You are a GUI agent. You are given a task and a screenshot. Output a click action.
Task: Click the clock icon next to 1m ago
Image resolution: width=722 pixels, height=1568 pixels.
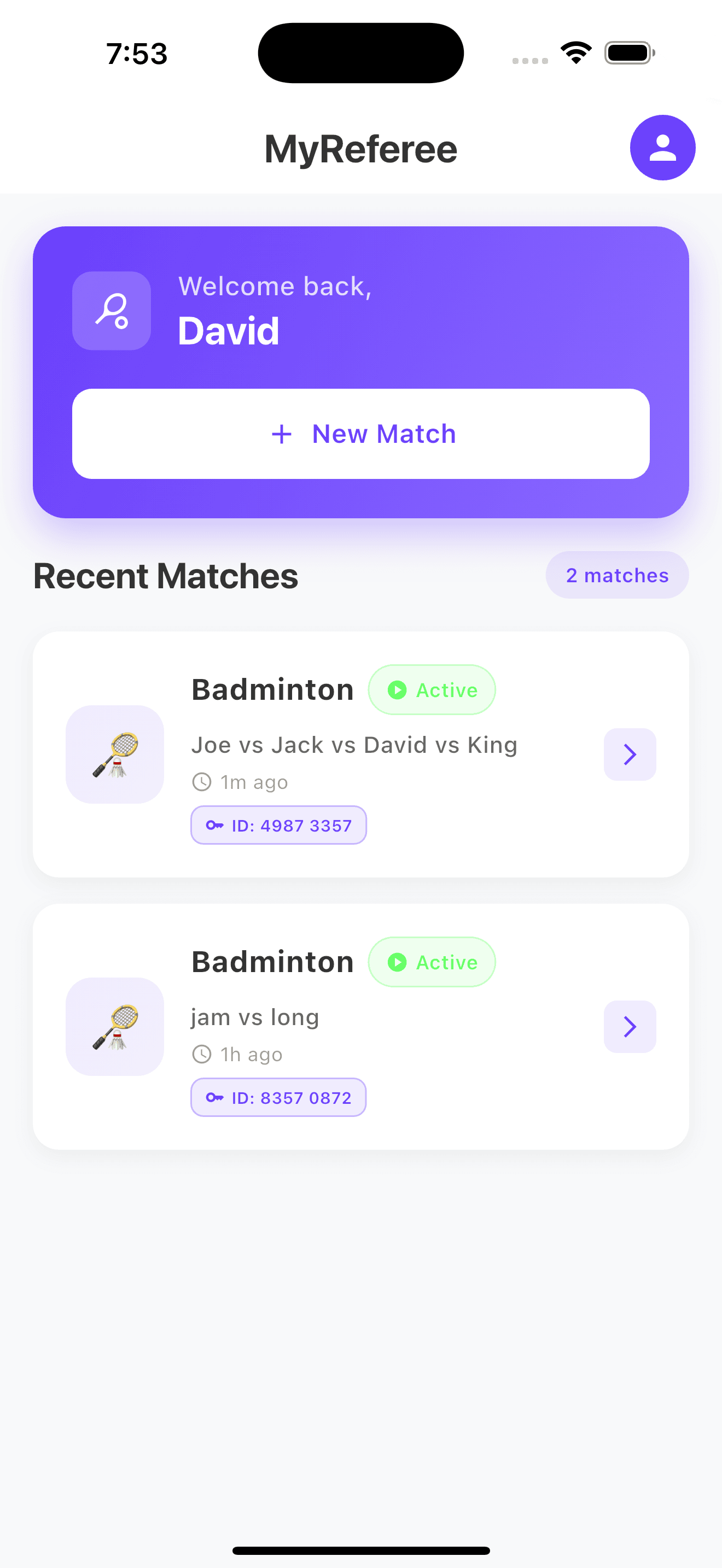click(x=201, y=782)
